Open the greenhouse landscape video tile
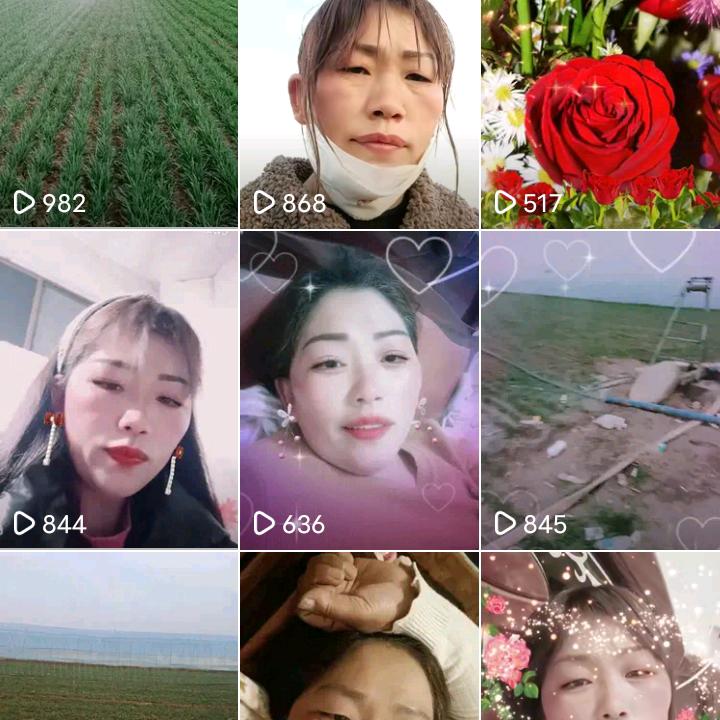Image resolution: width=720 pixels, height=720 pixels. tap(118, 636)
